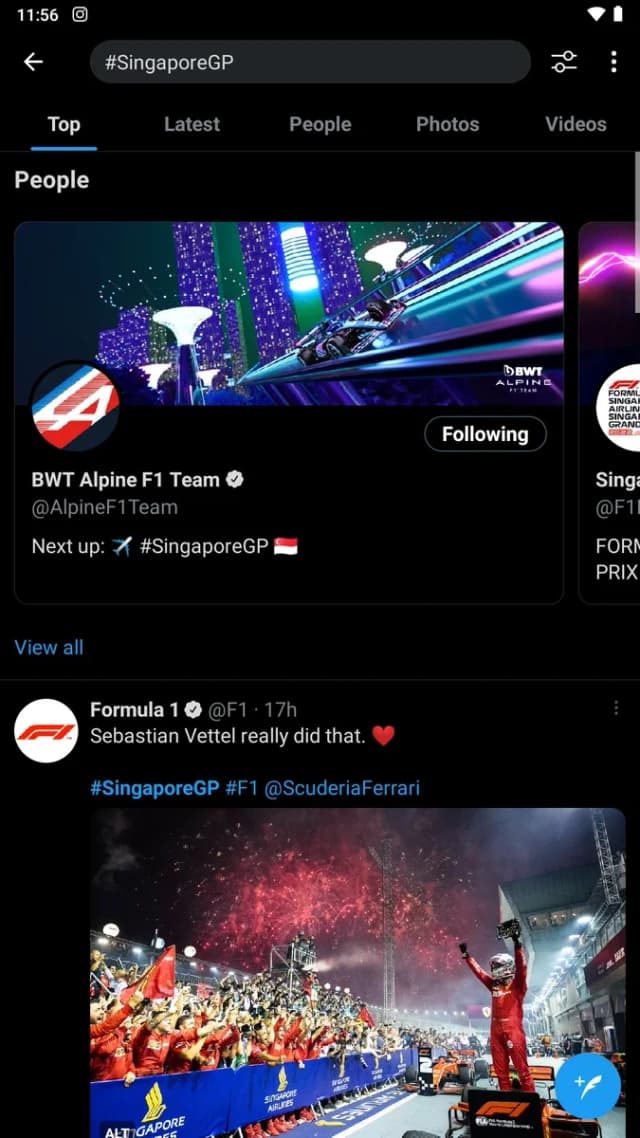640x1138 pixels.
Task: Switch to the Latest tab
Action: [192, 124]
